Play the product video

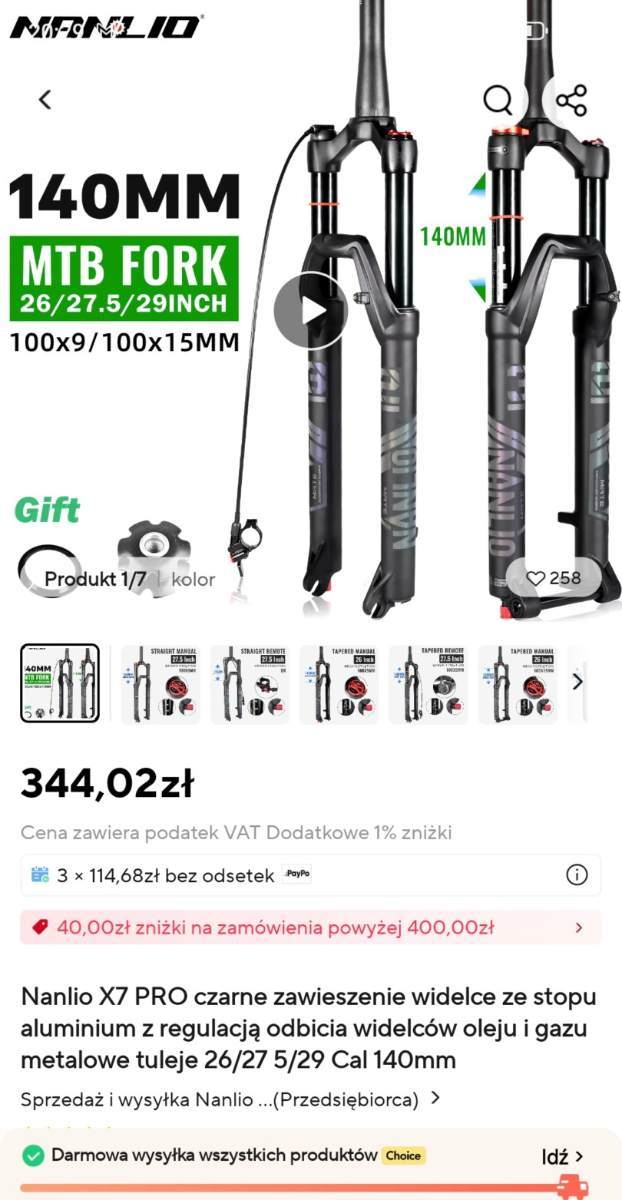coord(310,311)
